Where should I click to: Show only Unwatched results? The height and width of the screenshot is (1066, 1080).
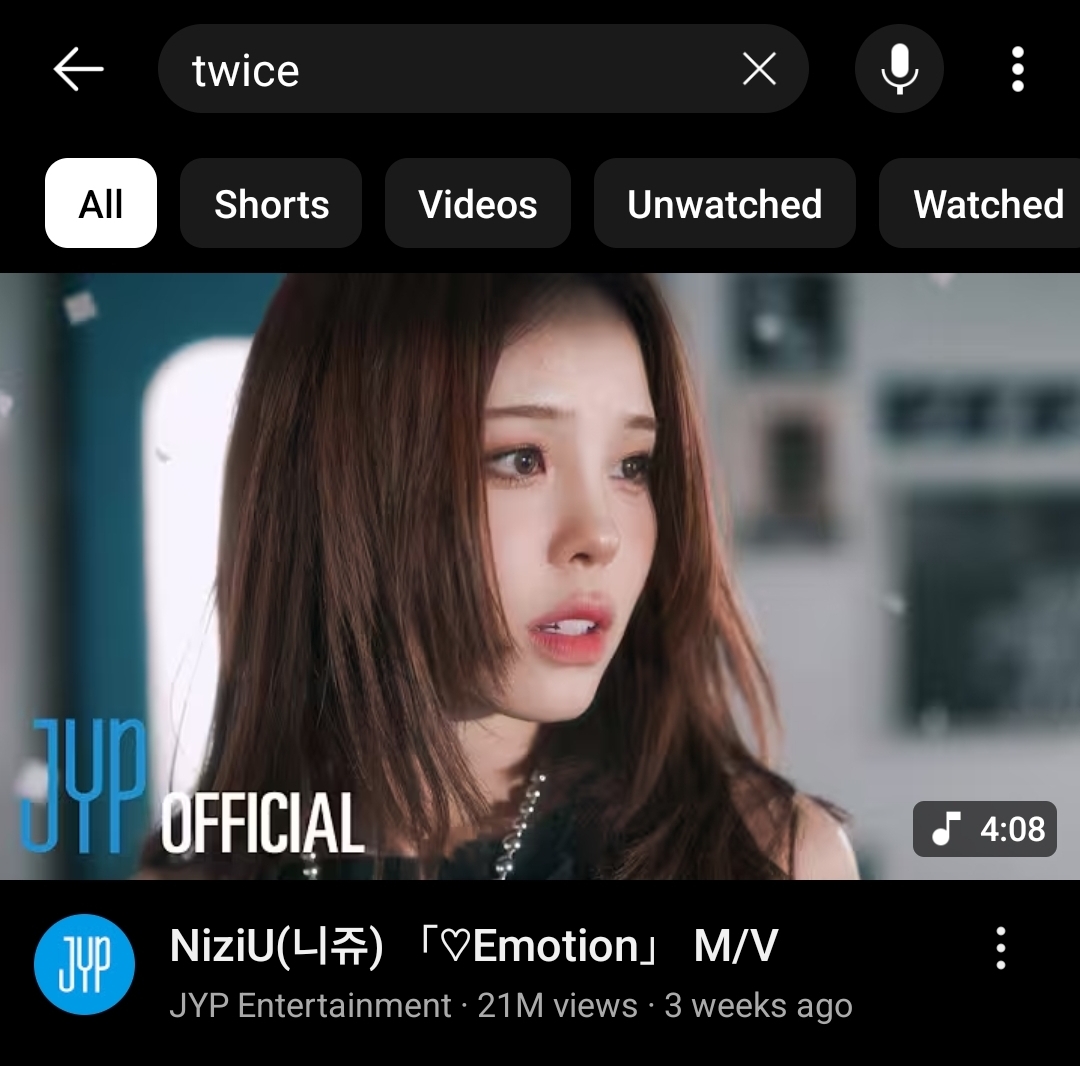tap(724, 204)
